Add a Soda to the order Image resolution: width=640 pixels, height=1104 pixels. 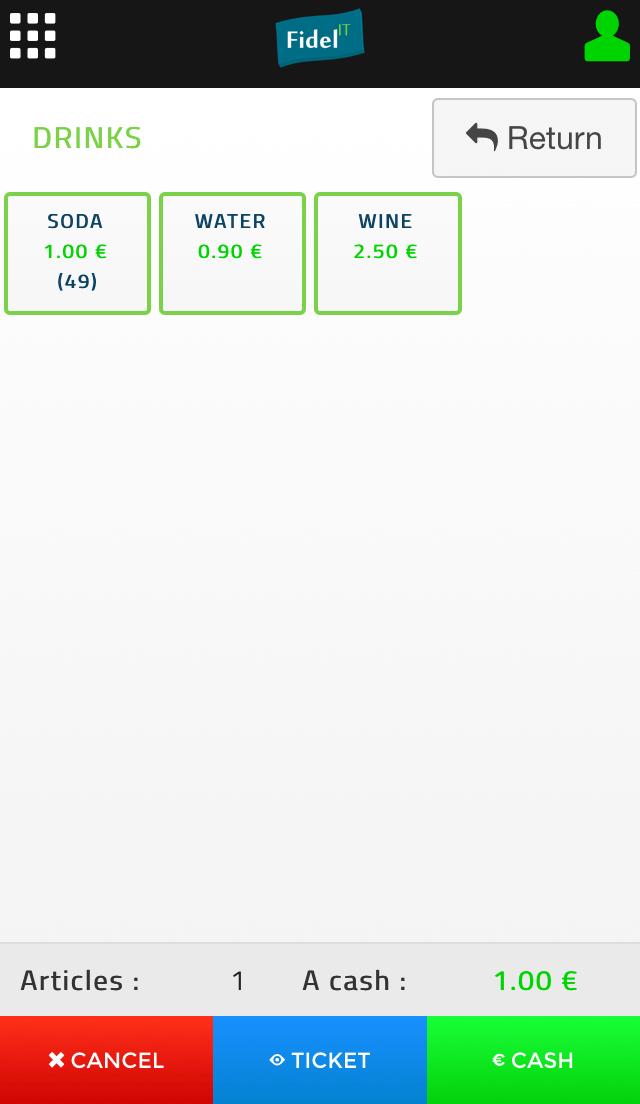click(x=77, y=253)
